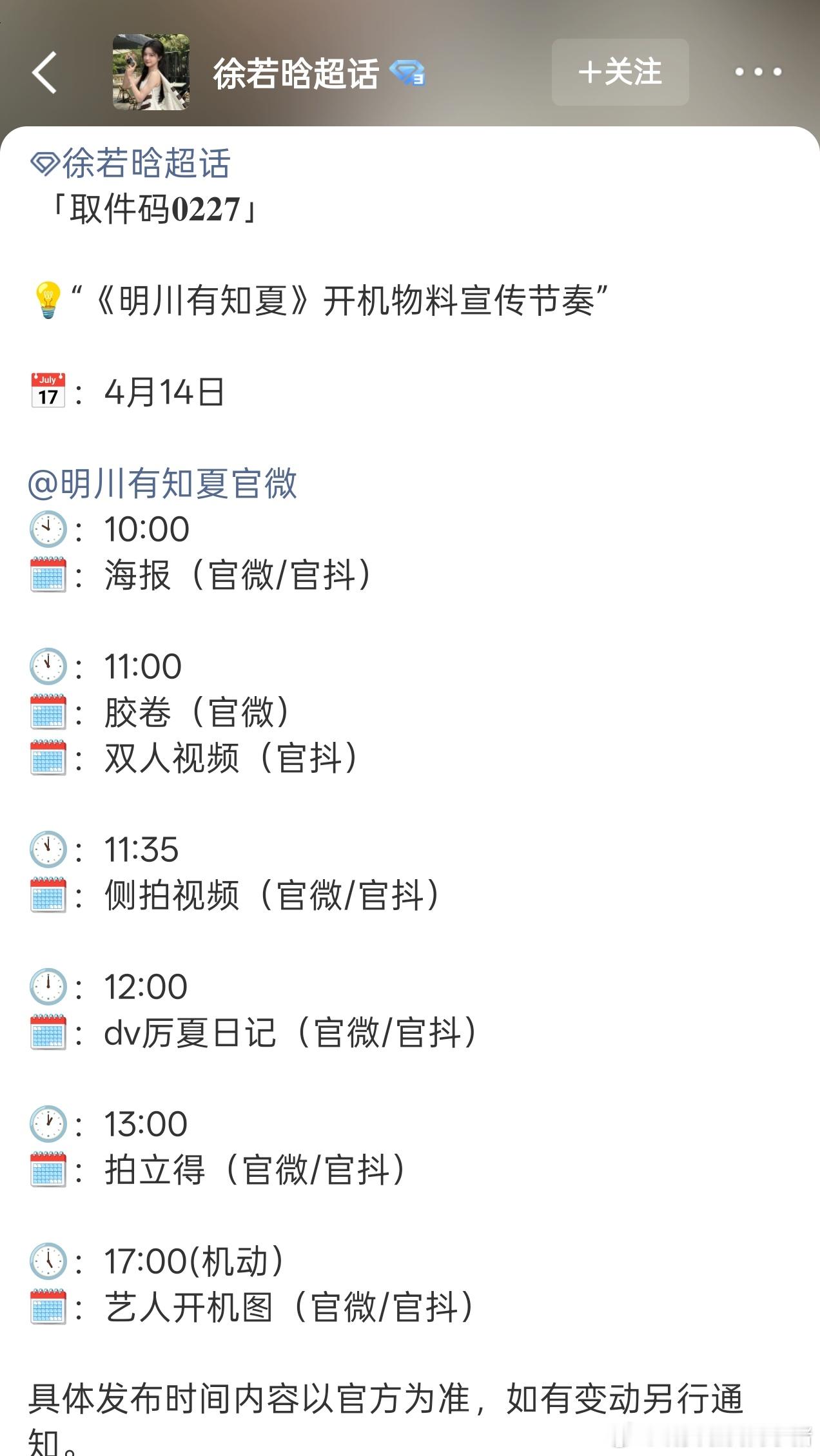Click the back arrow to exit the page
The height and width of the screenshot is (1456, 820).
click(44, 73)
